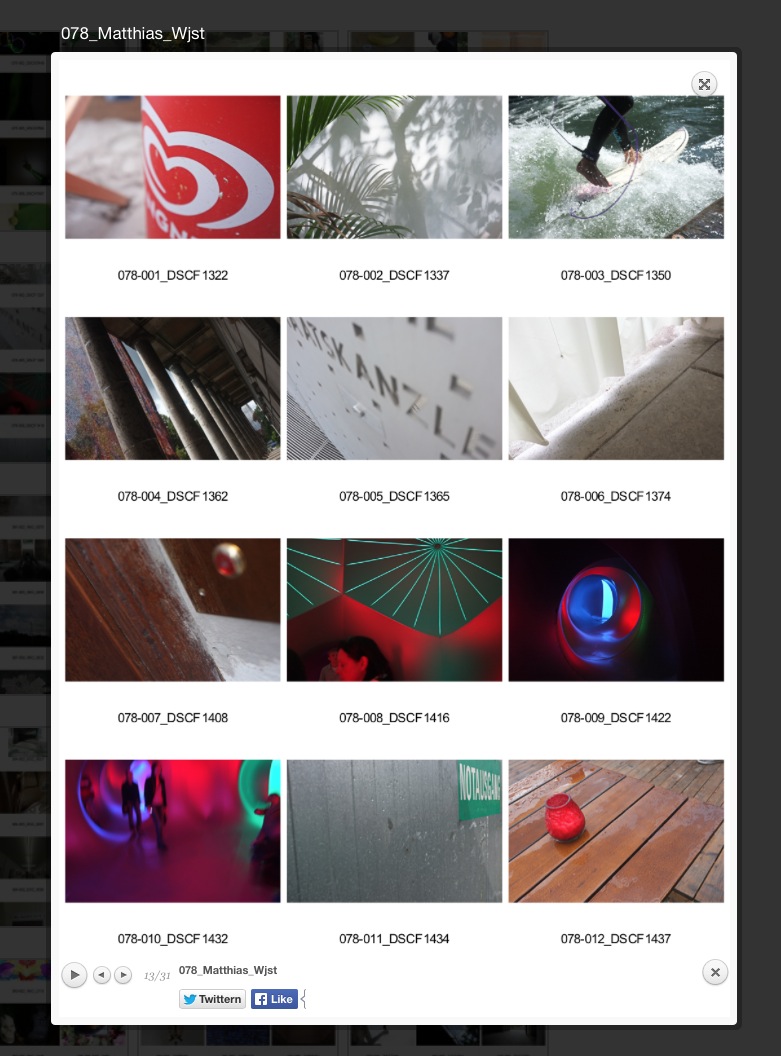The height and width of the screenshot is (1056, 781).
Task: Open photo 078-006_DSCF1374
Action: [x=616, y=388]
